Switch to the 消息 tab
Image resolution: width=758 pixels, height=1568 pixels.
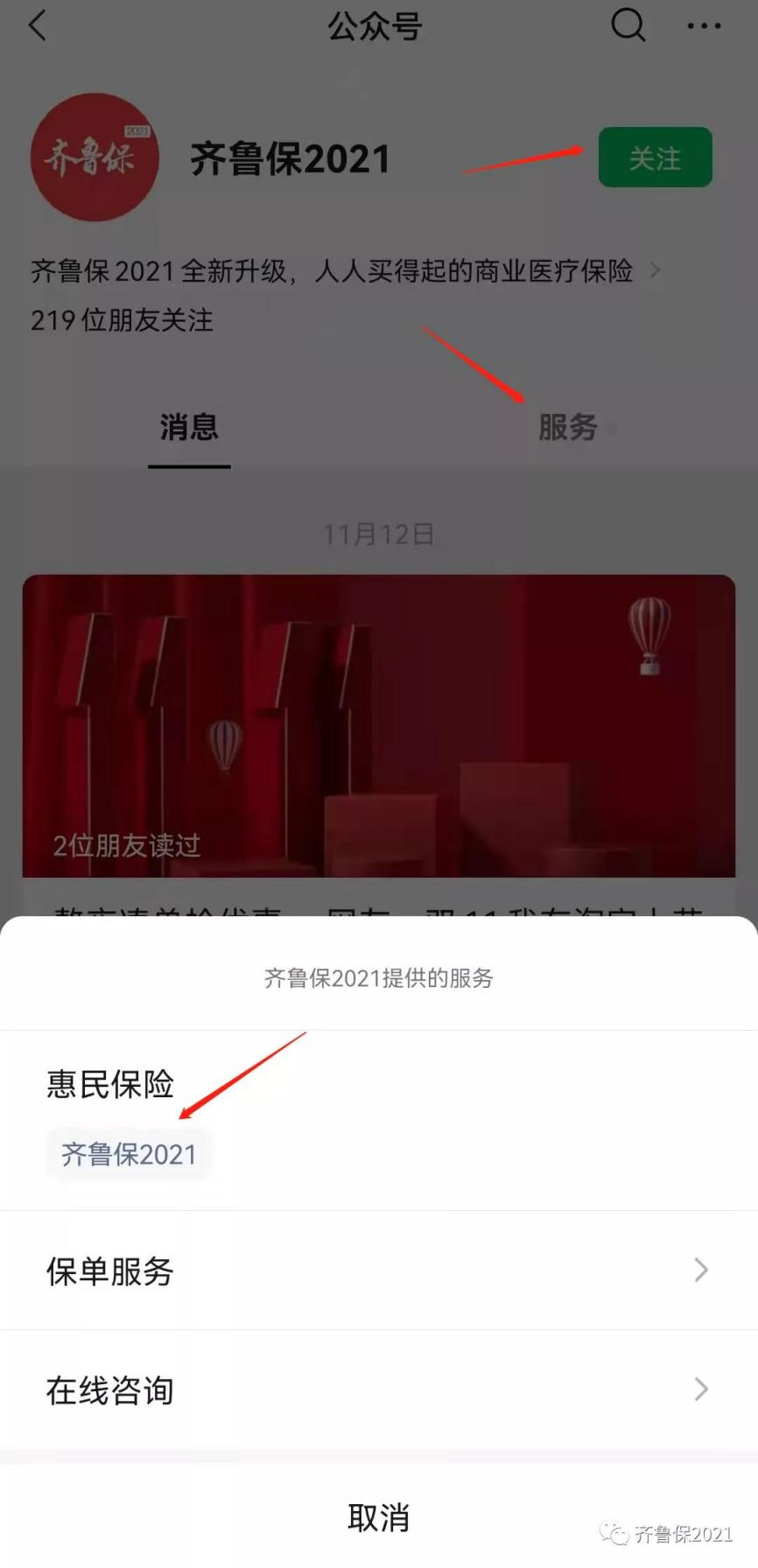[189, 427]
